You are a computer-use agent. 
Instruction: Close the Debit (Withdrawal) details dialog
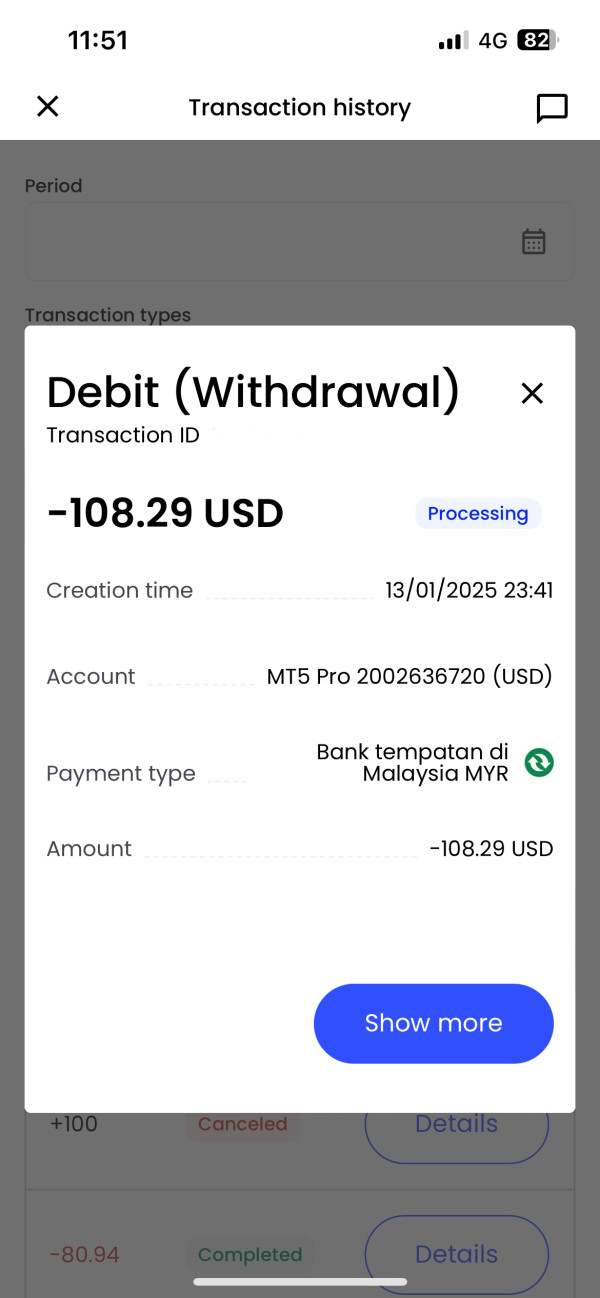(x=532, y=393)
